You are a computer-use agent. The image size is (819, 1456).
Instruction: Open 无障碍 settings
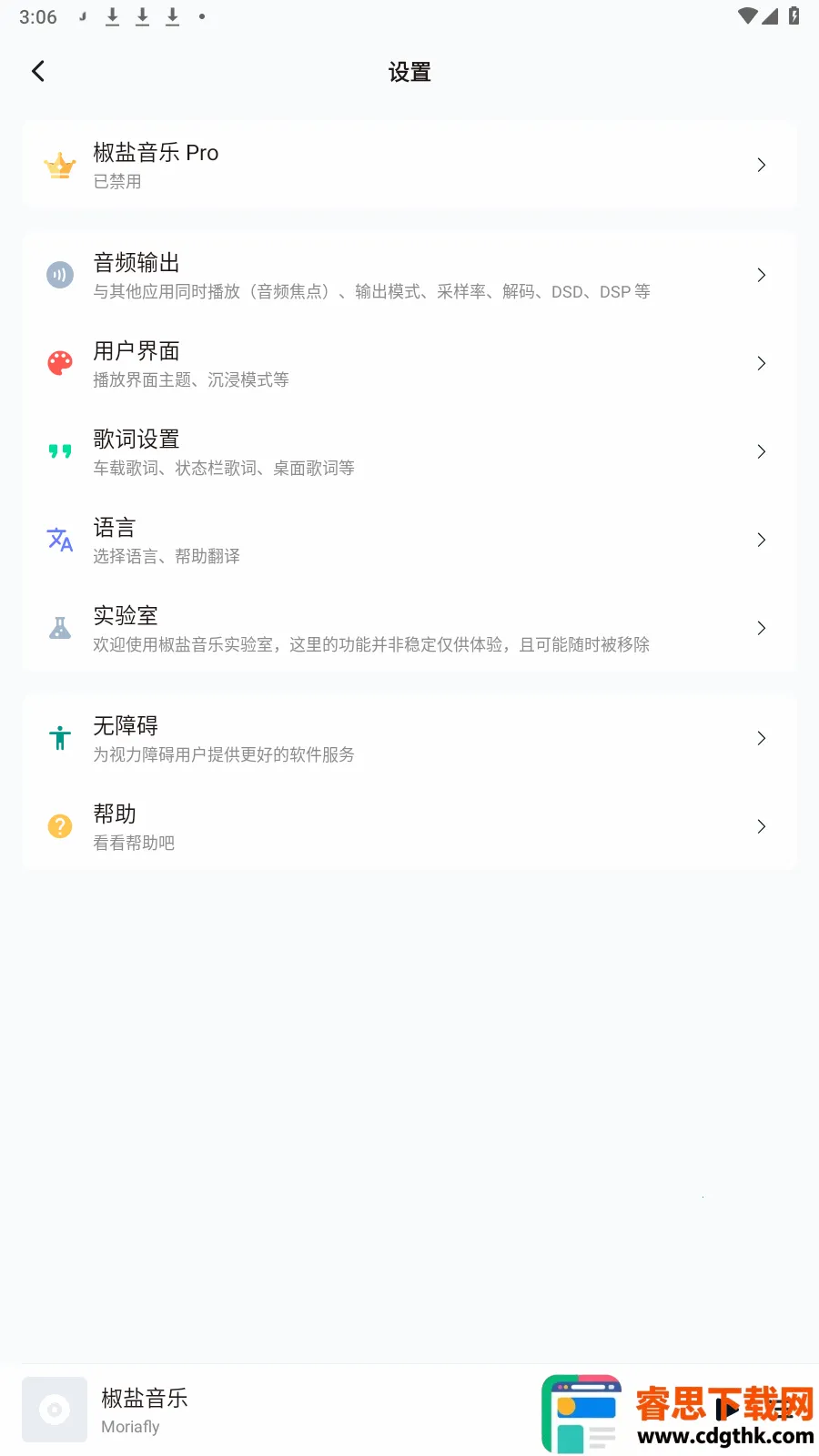[409, 738]
